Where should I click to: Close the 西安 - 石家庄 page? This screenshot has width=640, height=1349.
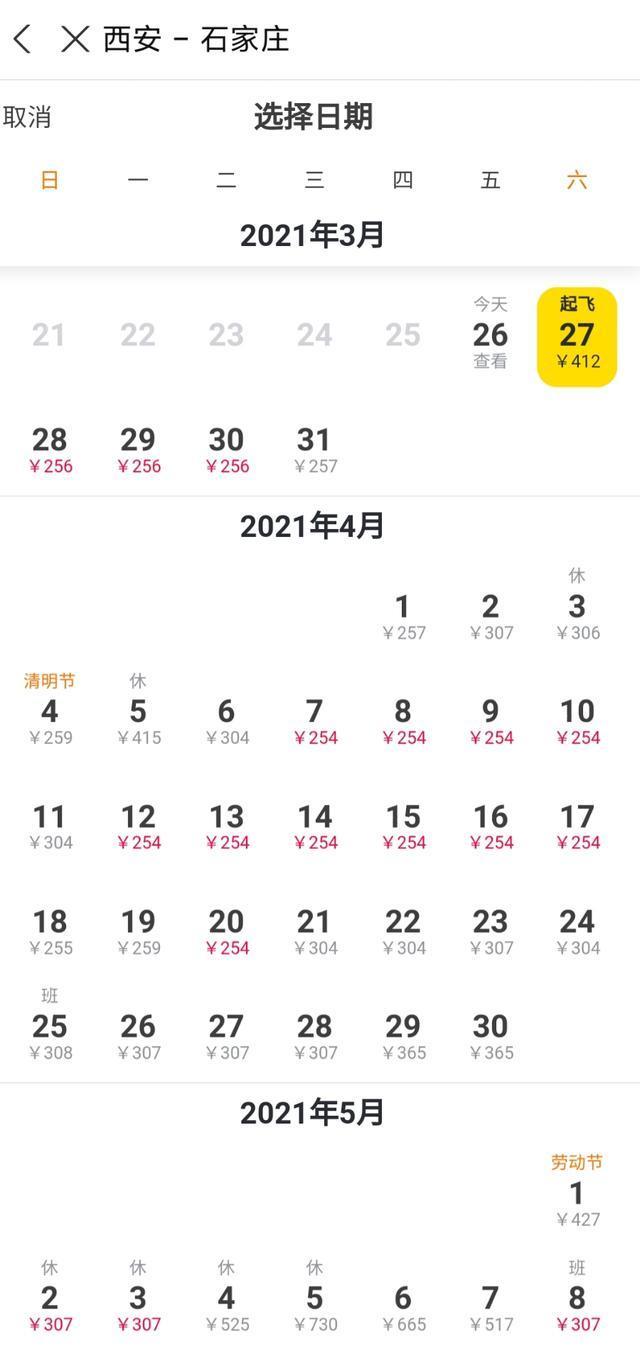75,40
